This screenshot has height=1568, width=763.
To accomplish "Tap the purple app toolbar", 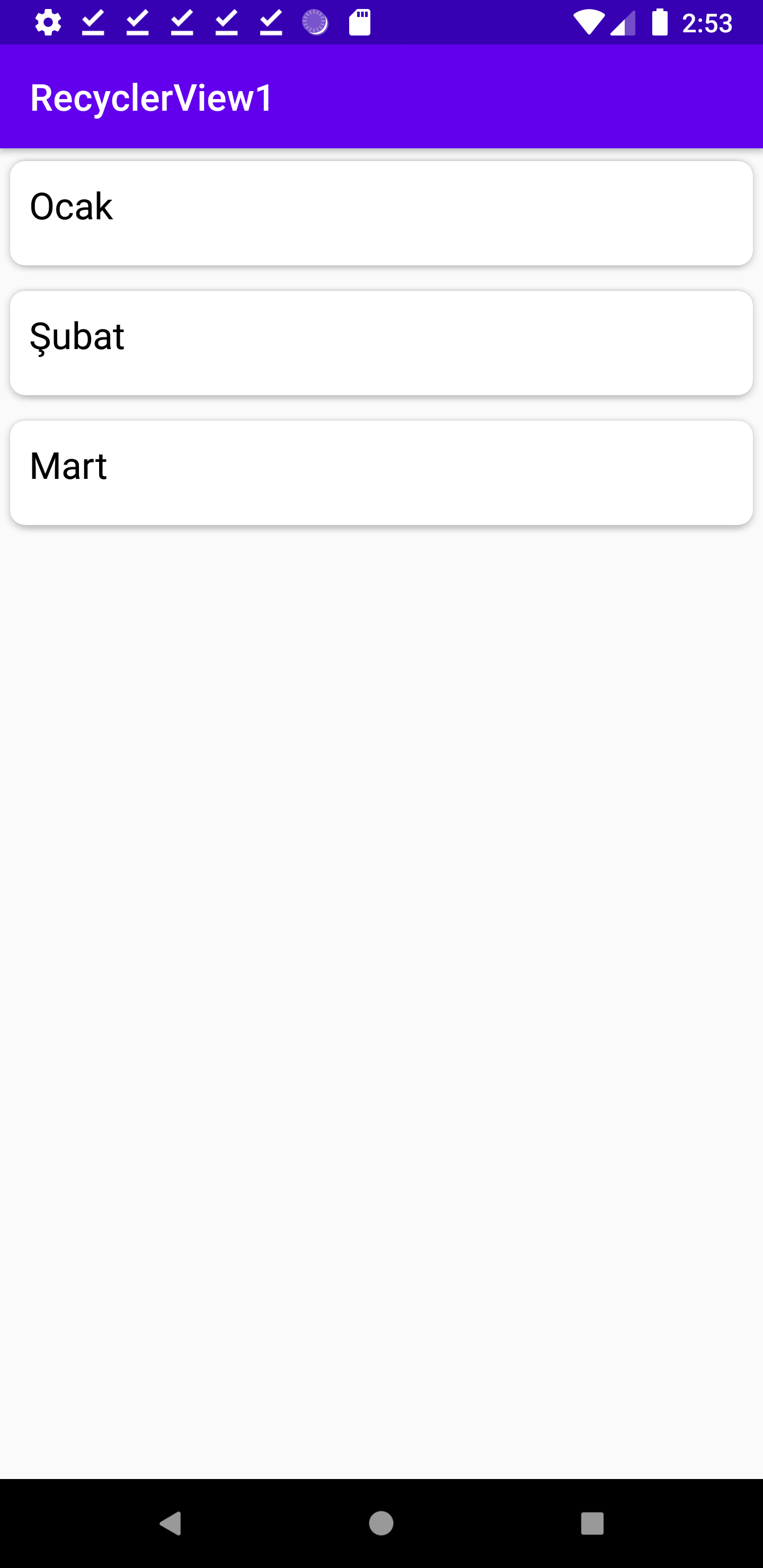I will (487, 96).
